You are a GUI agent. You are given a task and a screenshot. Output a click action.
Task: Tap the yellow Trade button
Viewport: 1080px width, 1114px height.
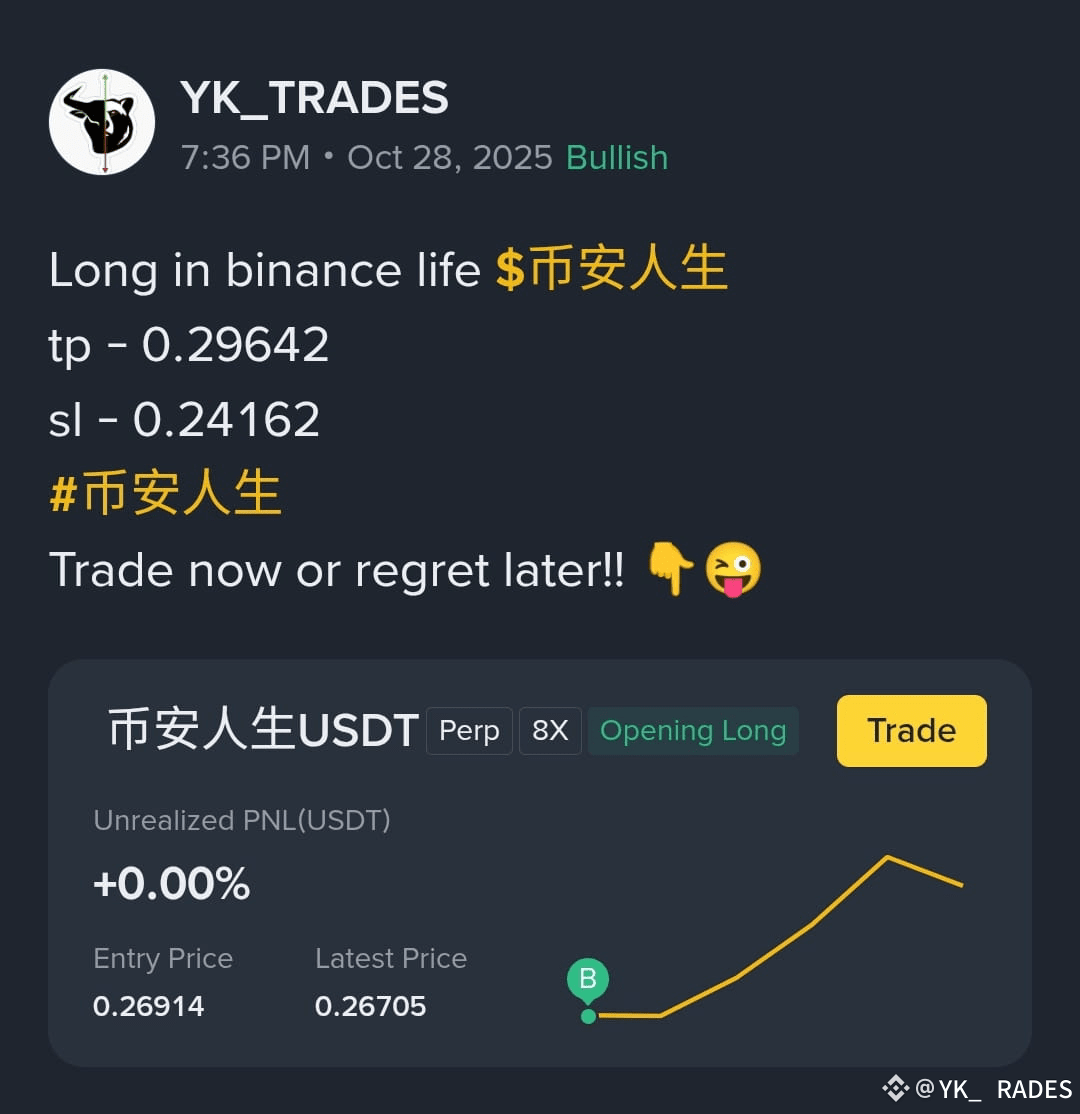912,730
